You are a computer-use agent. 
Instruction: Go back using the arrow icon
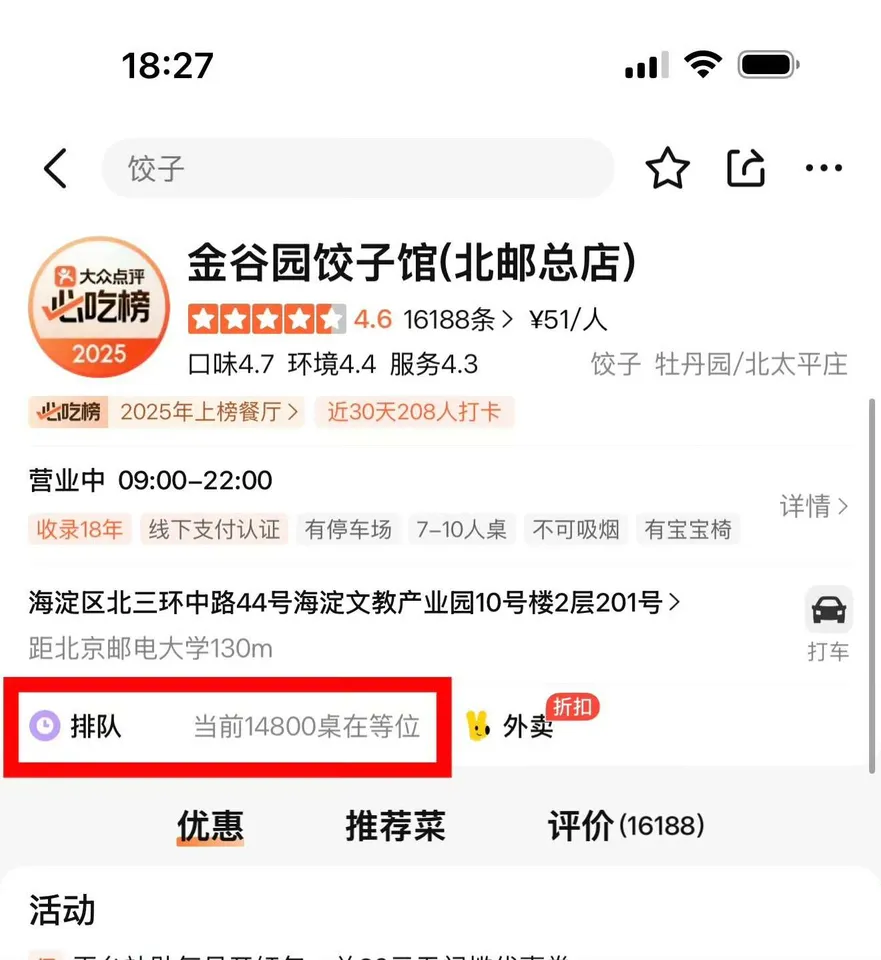(x=56, y=168)
